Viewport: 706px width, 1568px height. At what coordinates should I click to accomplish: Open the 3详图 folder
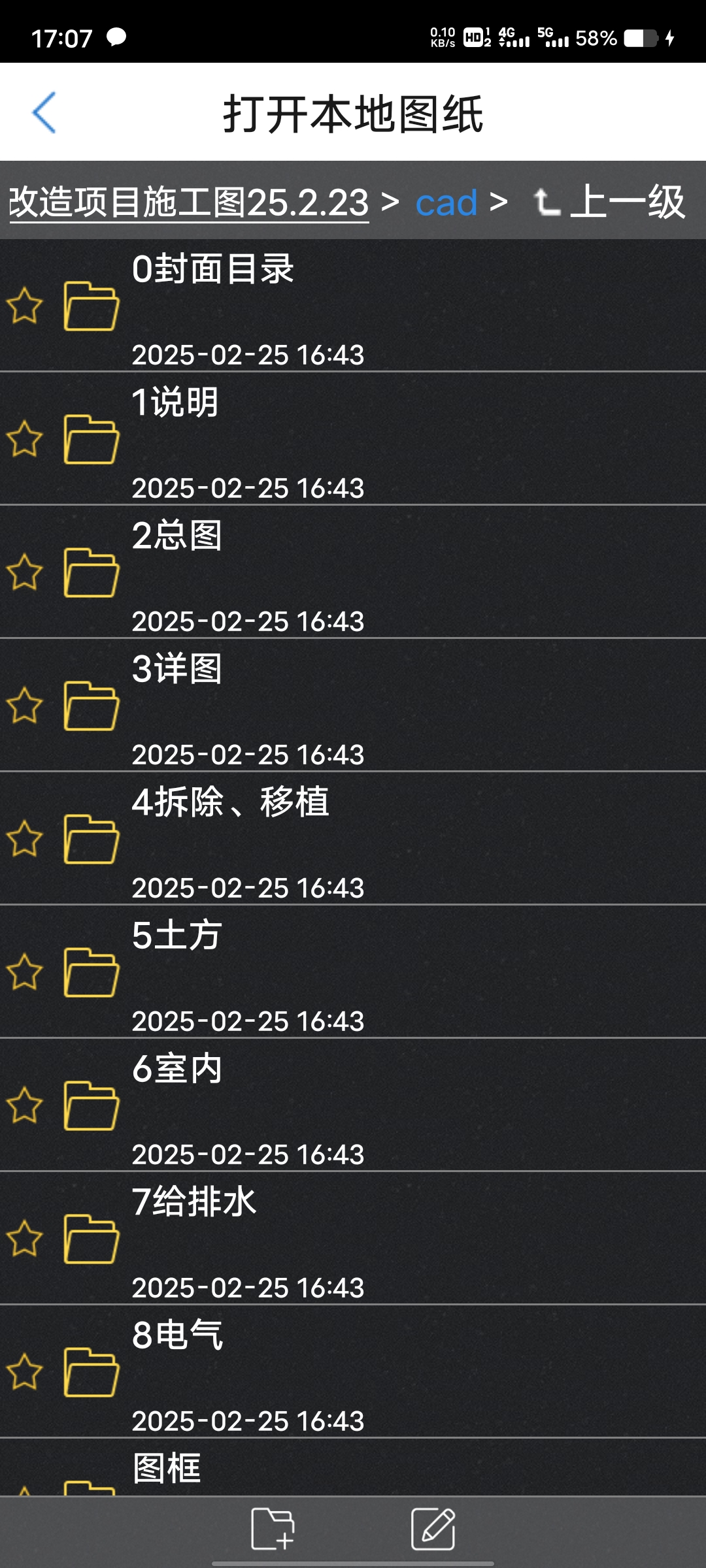(353, 706)
